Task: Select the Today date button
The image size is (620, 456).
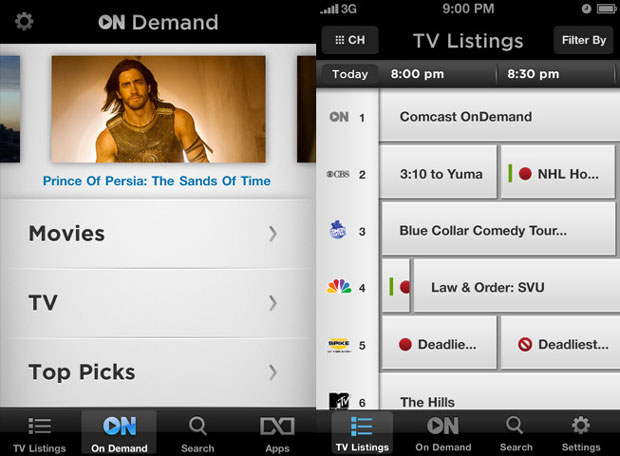Action: pyautogui.click(x=350, y=74)
